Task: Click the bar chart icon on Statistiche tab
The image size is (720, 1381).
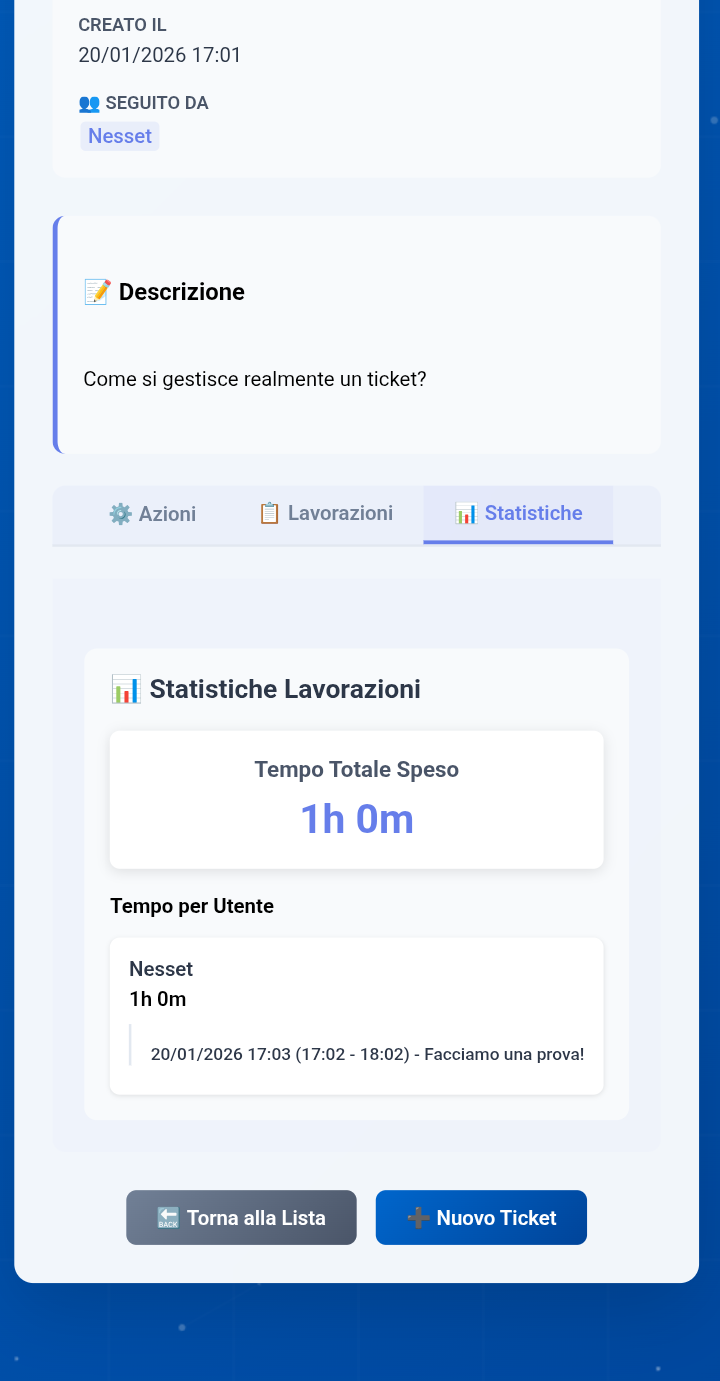Action: [466, 513]
